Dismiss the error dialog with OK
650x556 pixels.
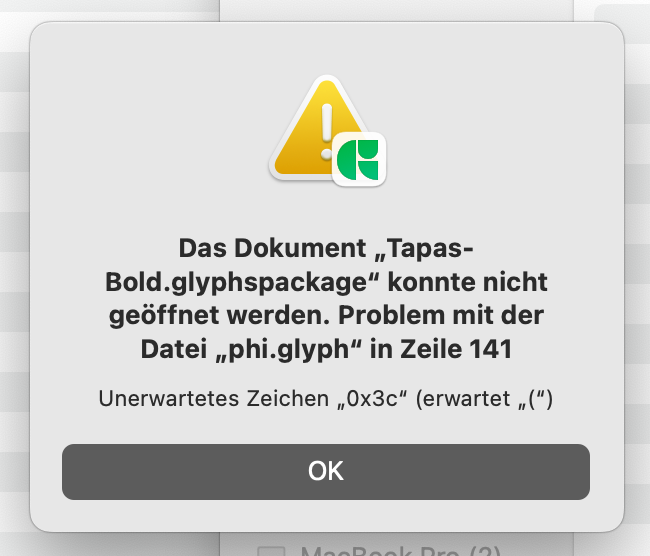325,471
